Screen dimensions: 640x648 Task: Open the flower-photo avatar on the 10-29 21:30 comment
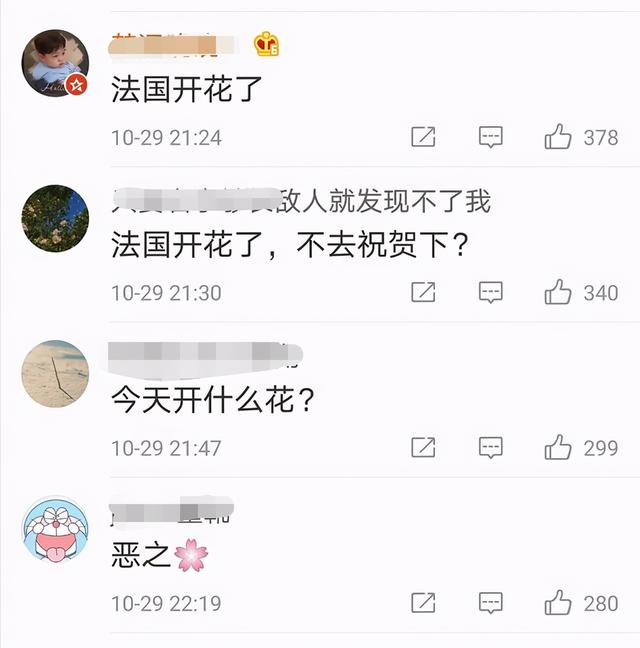click(x=55, y=218)
